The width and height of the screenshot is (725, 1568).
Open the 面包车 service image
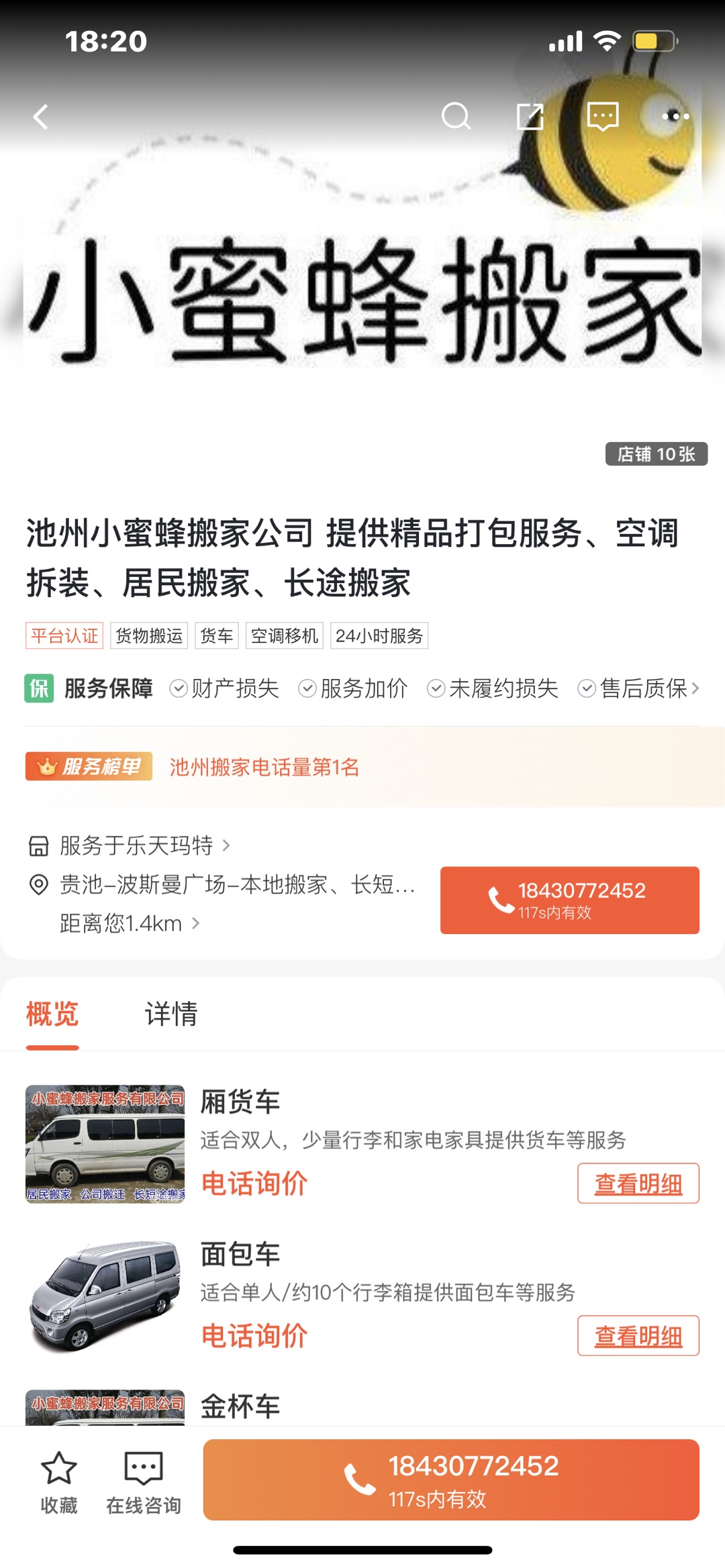[105, 1295]
